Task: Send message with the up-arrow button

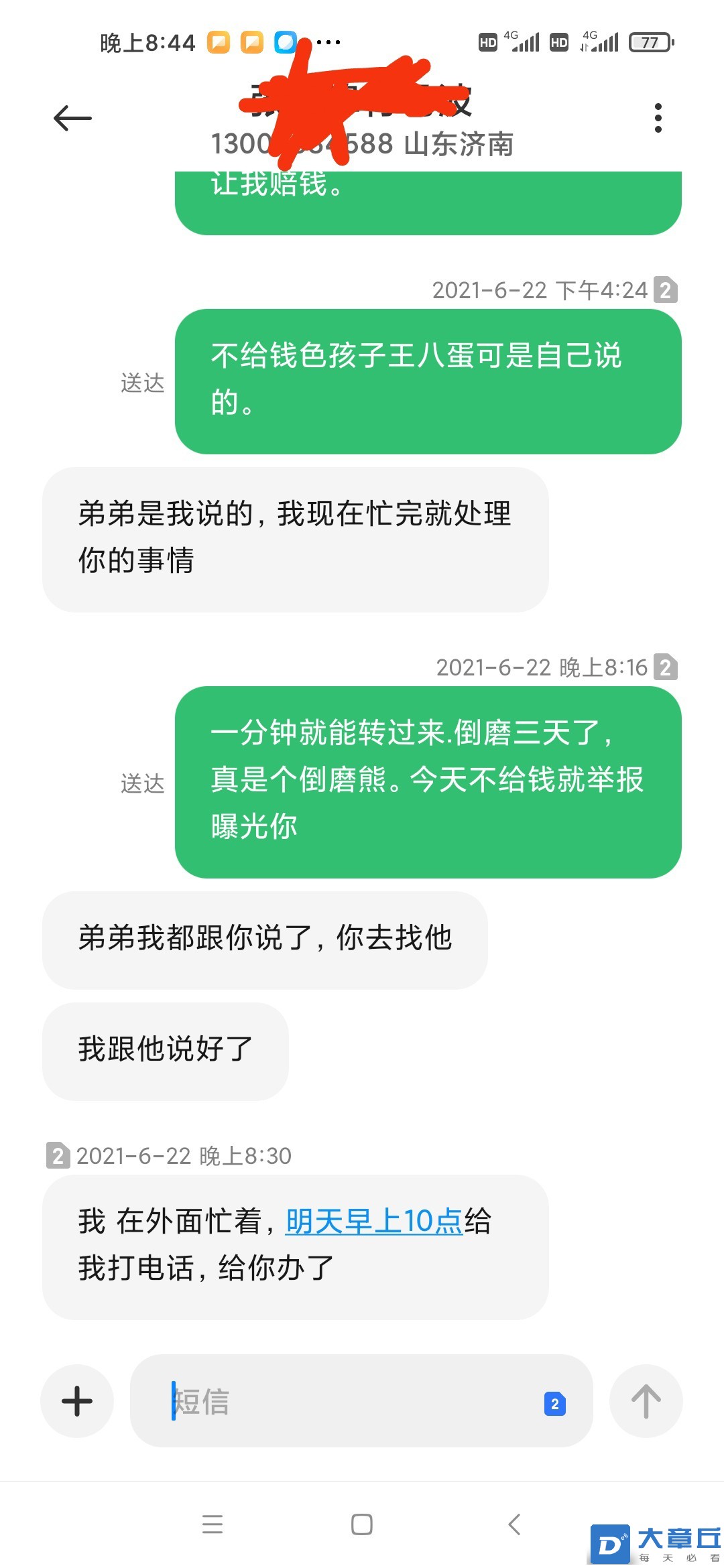Action: coord(646,1401)
